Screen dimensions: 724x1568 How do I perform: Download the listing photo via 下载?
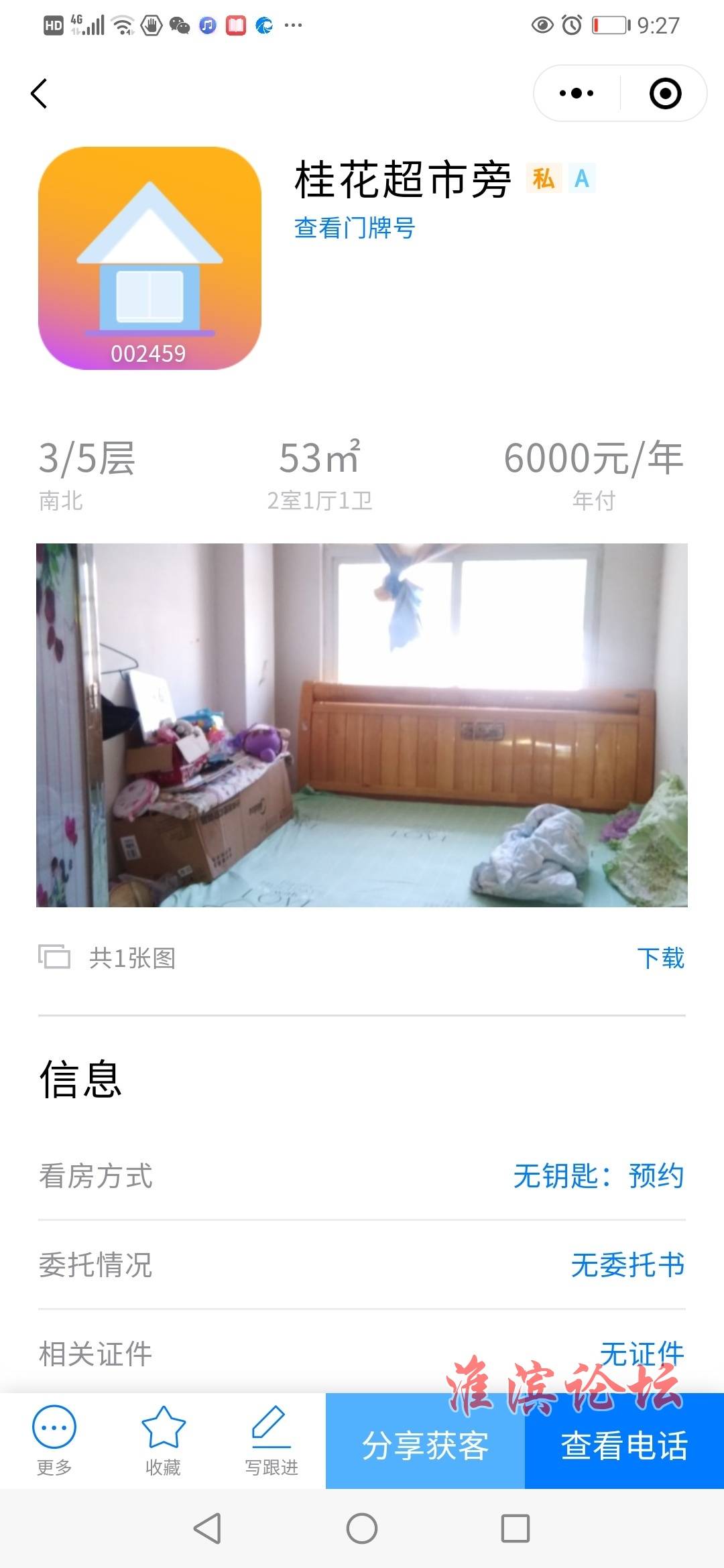(x=660, y=958)
